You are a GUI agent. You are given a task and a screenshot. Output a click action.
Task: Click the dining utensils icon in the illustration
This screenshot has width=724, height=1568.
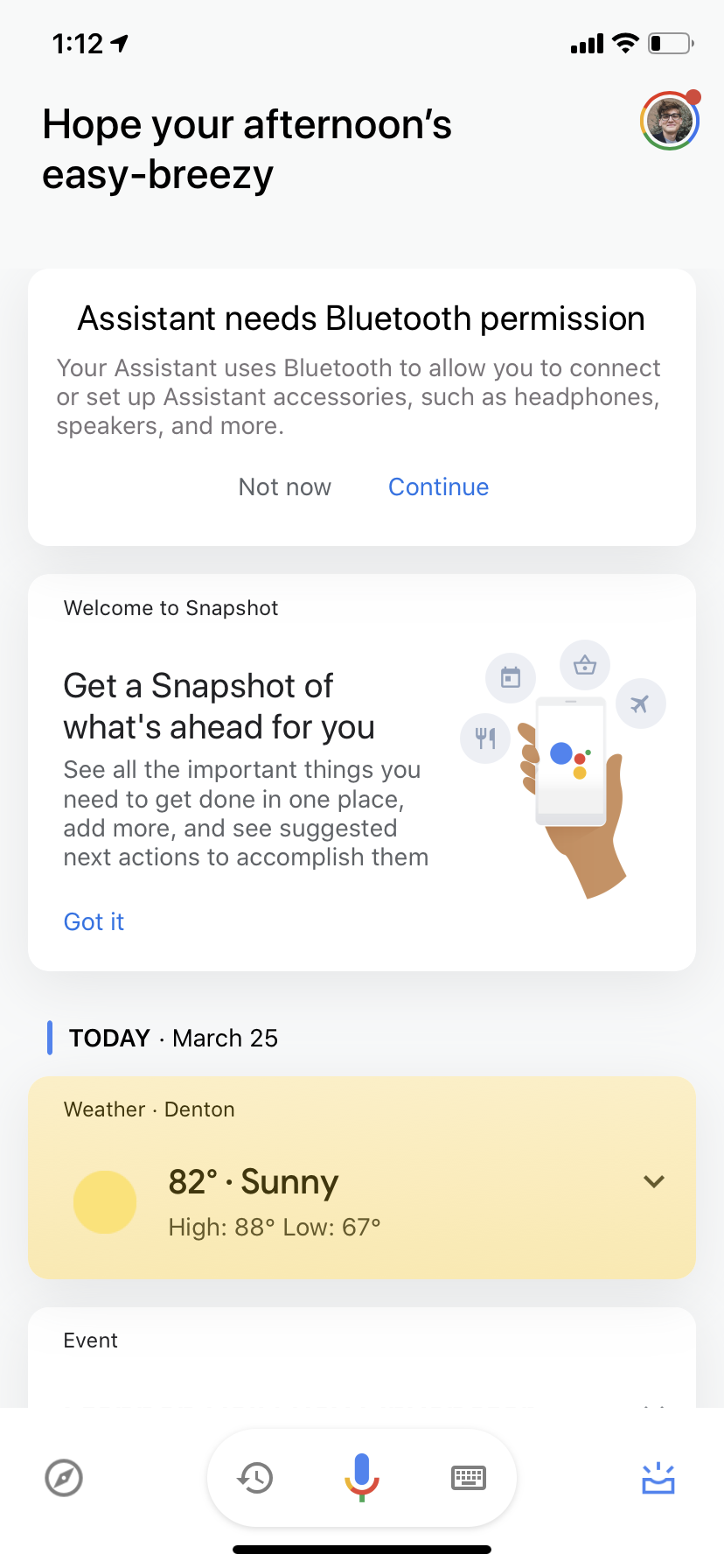coord(485,738)
